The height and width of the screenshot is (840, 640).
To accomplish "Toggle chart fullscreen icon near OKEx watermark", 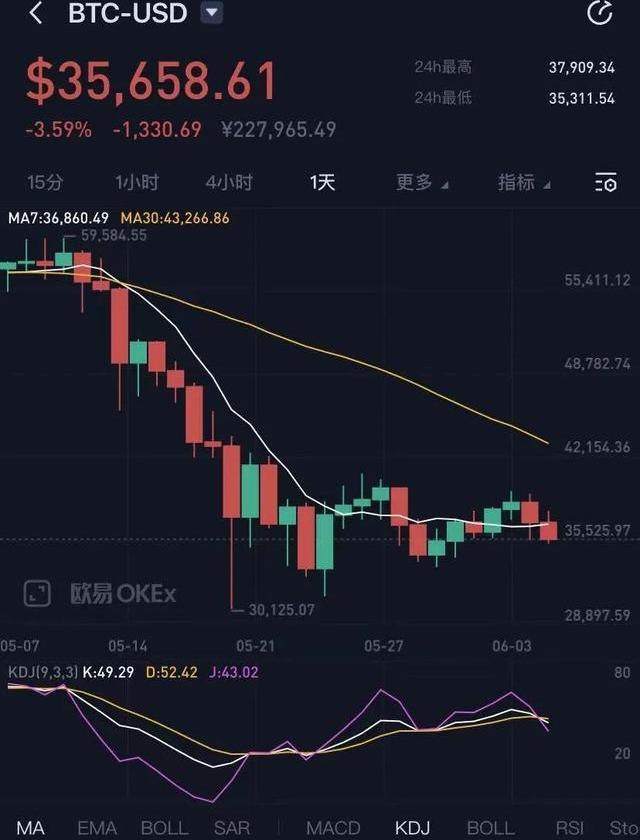I will (36, 593).
